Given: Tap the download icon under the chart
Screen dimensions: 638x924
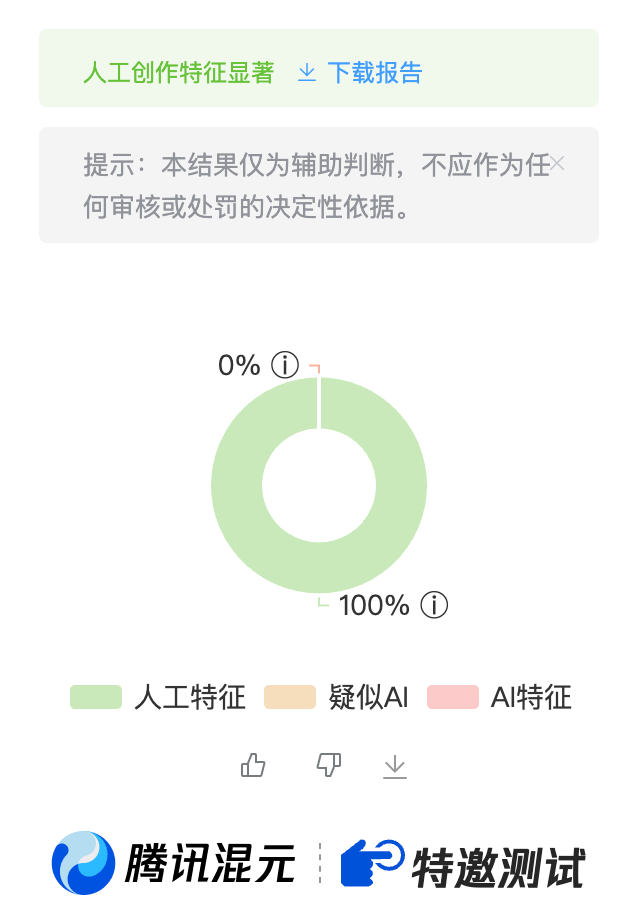Looking at the screenshot, I should point(395,767).
